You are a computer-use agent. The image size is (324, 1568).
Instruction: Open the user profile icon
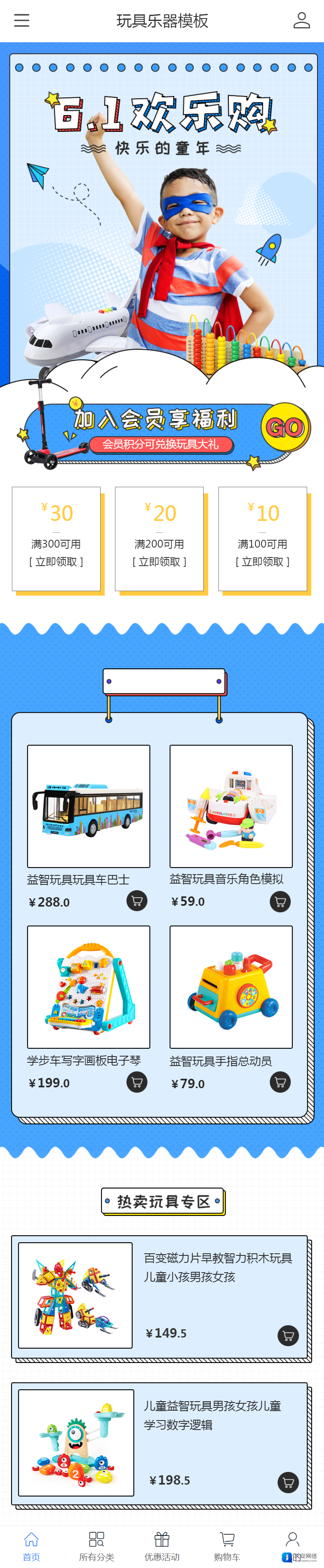301,20
